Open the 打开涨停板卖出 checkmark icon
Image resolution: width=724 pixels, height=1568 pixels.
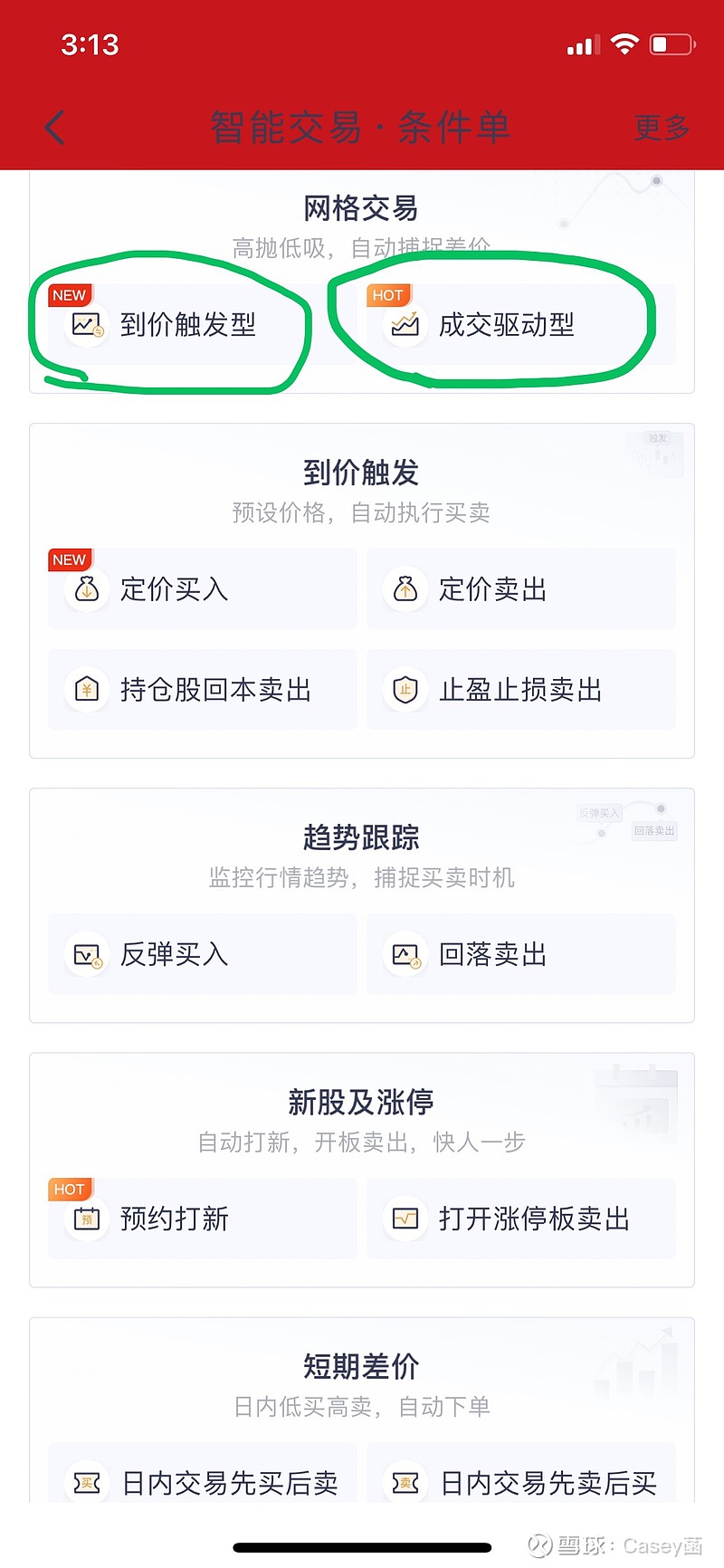point(404,1219)
